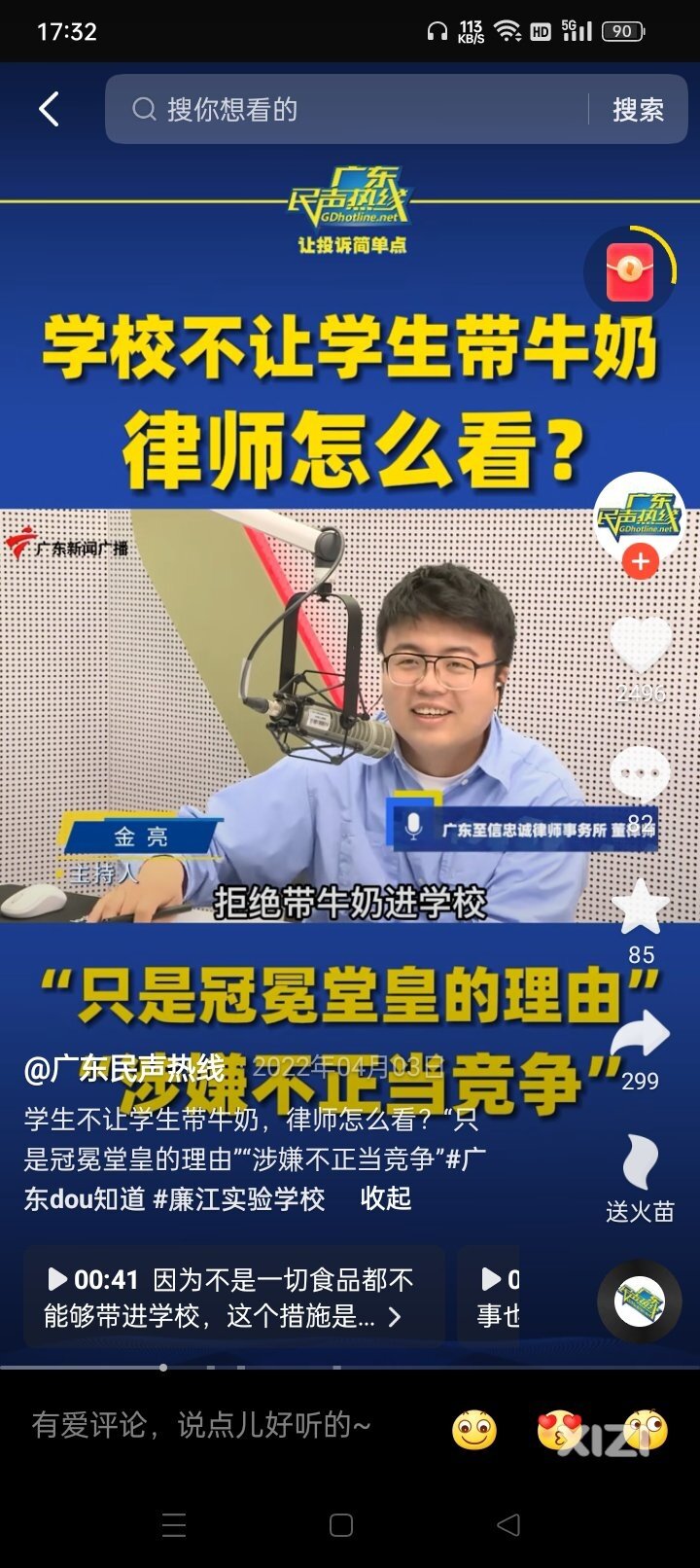Tap 送火苗 to send a flame
The width and height of the screenshot is (700, 1568).
pyautogui.click(x=640, y=1177)
